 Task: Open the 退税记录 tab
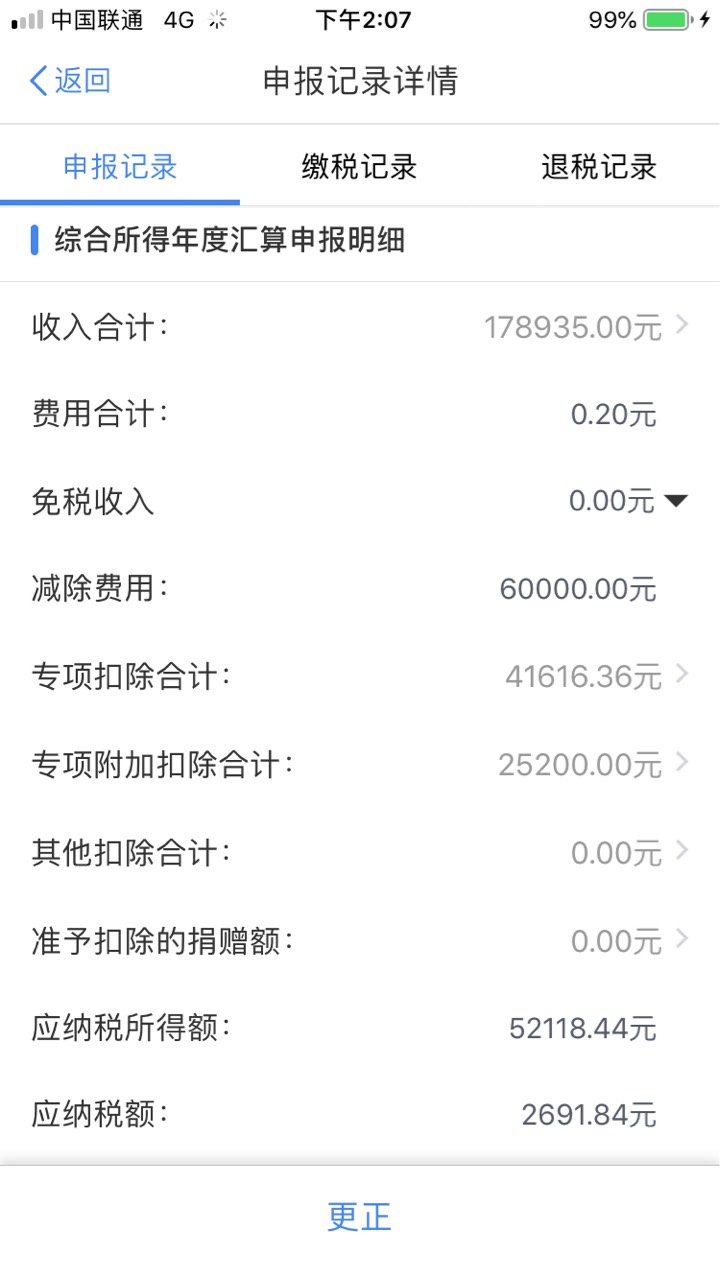pos(599,167)
